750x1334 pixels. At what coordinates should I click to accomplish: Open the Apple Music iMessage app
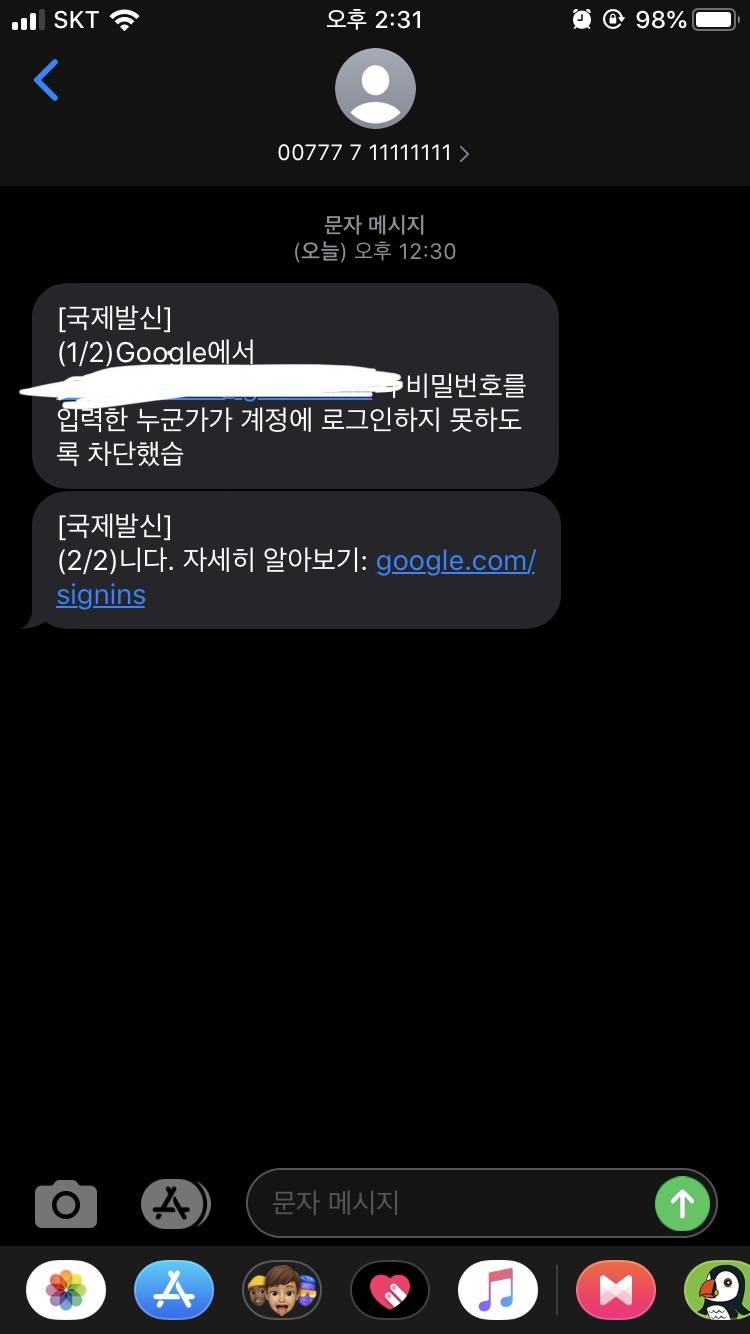(x=498, y=1290)
